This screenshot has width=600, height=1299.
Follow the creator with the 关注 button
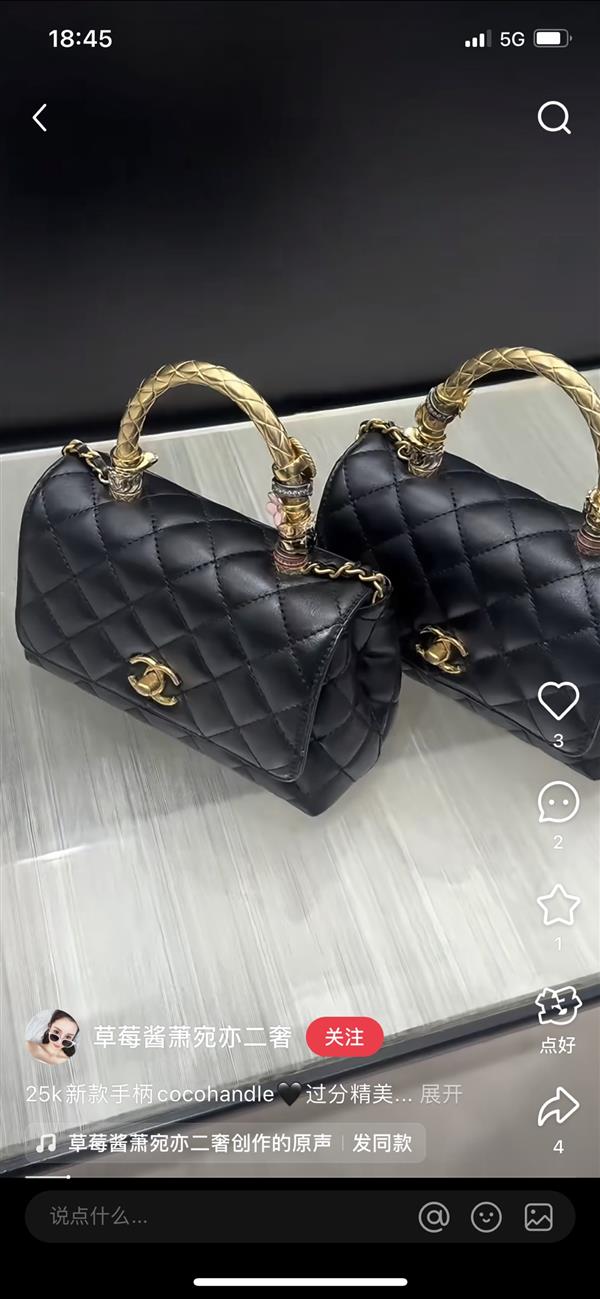coord(344,1037)
